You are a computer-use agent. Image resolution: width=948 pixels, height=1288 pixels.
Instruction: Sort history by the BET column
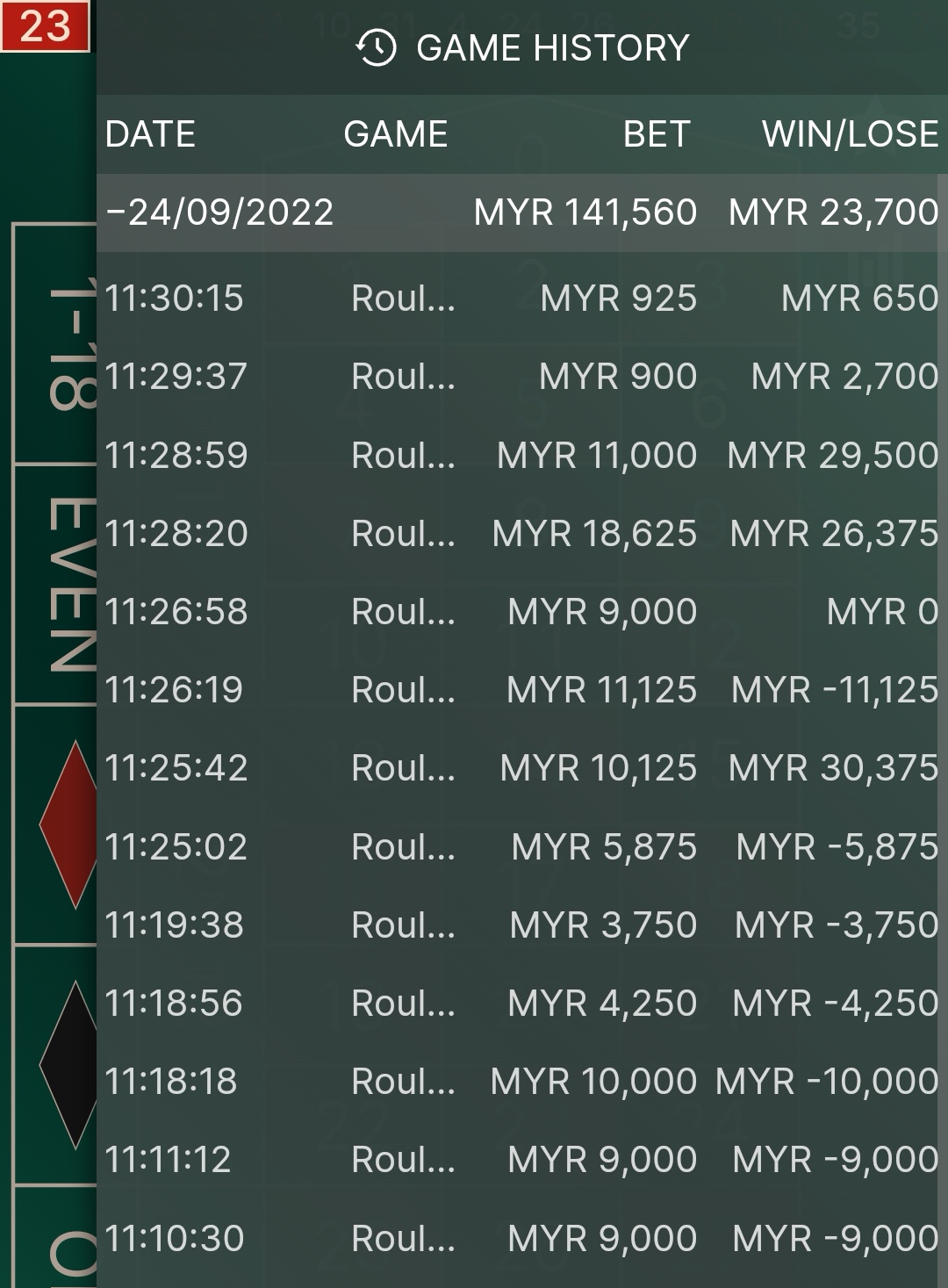click(654, 134)
